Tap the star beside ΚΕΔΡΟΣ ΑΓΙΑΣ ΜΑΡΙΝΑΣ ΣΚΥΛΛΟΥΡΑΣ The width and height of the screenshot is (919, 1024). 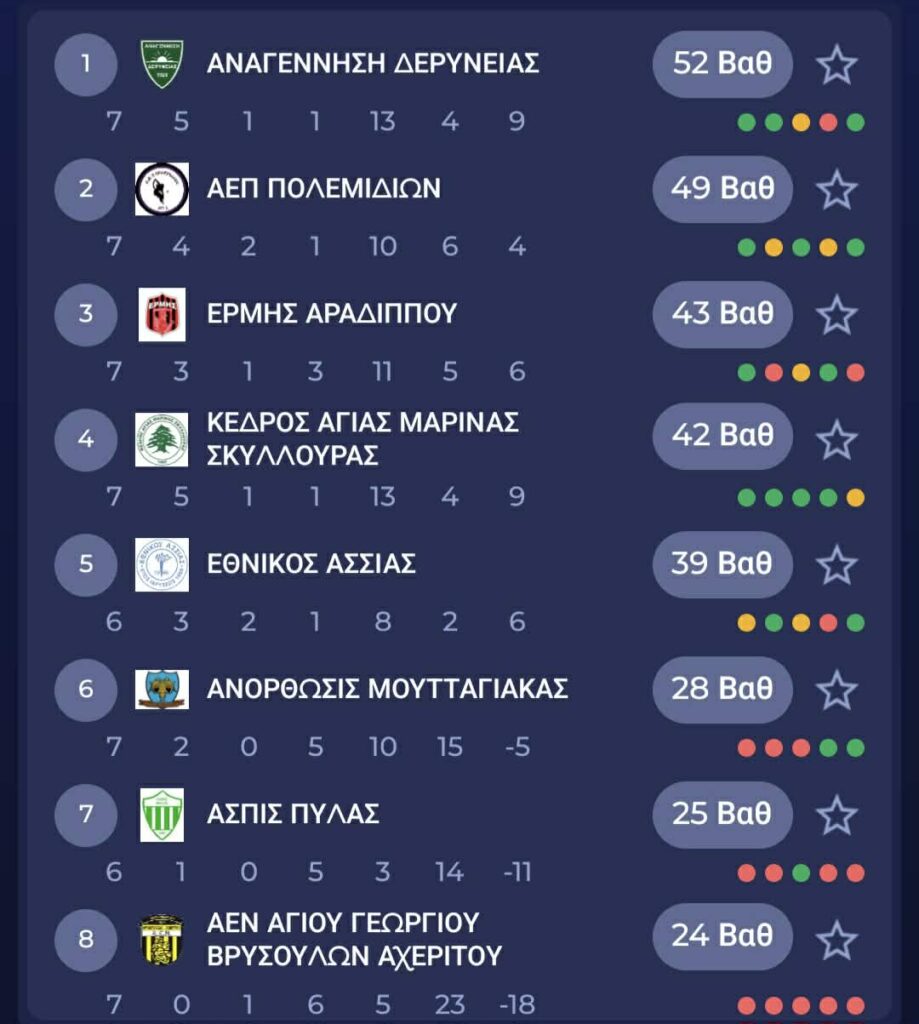coord(836,439)
